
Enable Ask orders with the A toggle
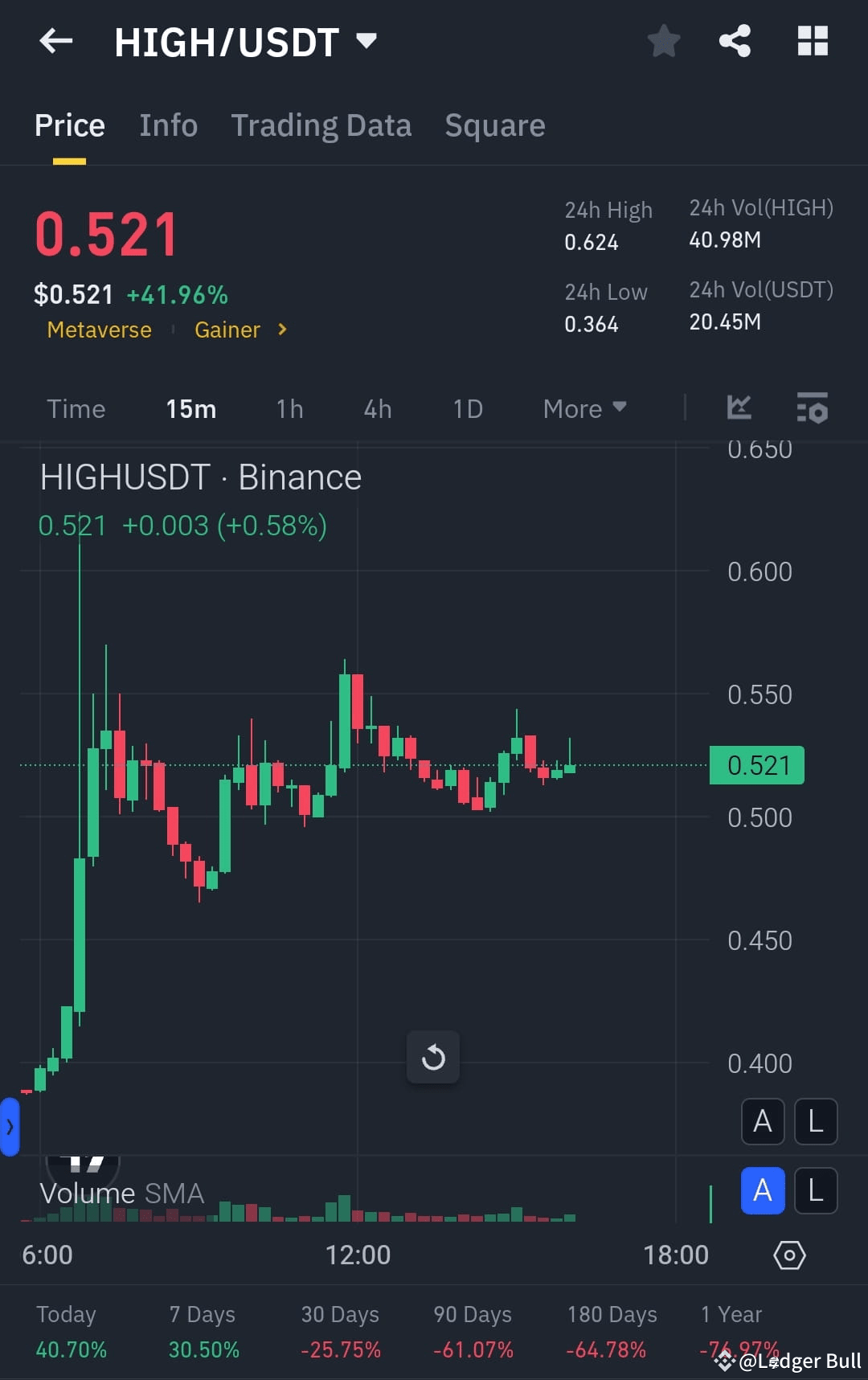pos(762,1122)
